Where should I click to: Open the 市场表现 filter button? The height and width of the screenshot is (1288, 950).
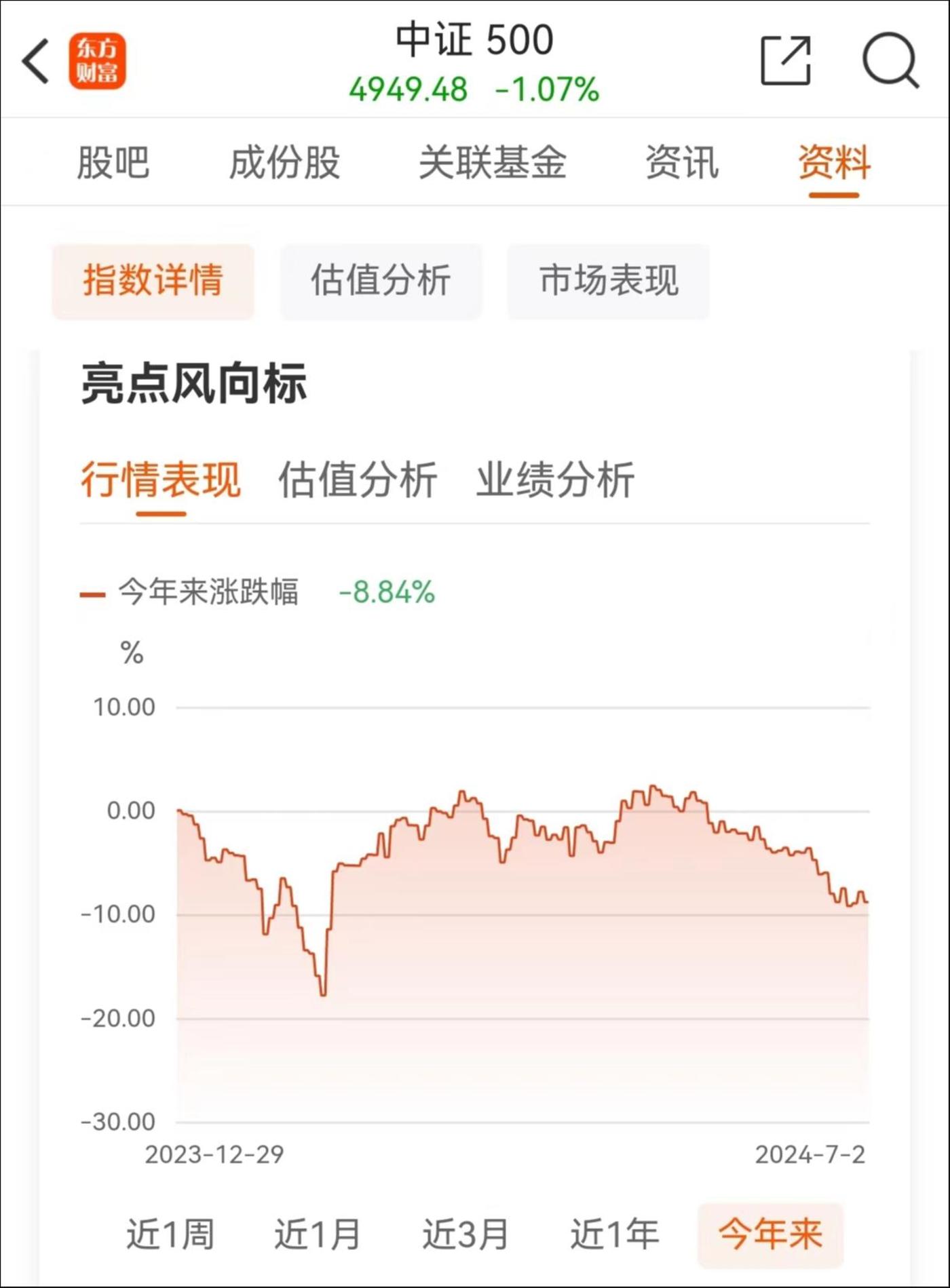pos(608,281)
